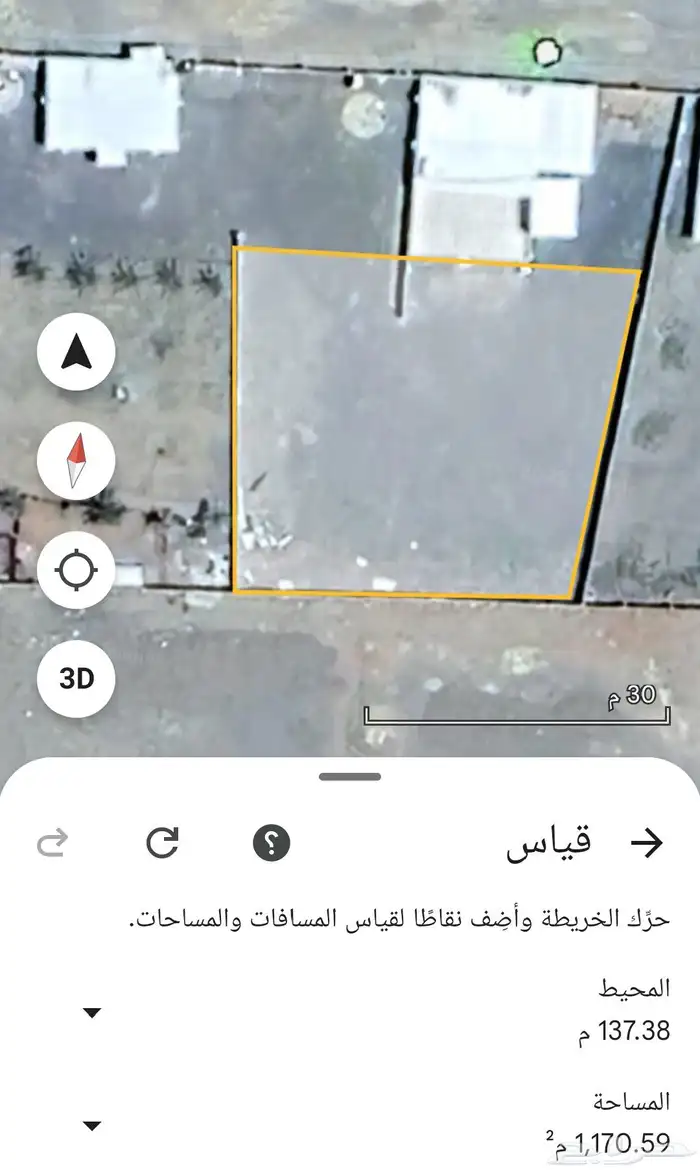Tap the clockwise reset arrow icon
Screen dimensions: 700x1173
(x=162, y=843)
